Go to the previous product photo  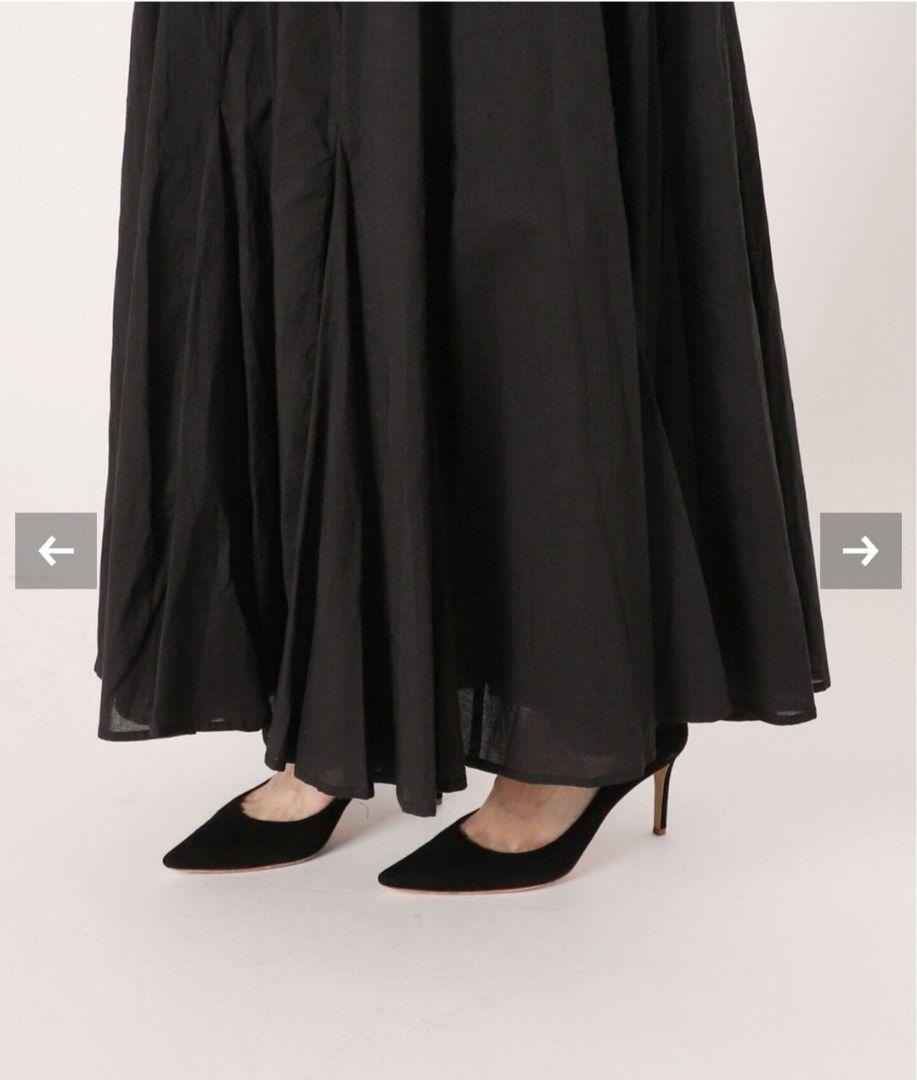click(56, 551)
